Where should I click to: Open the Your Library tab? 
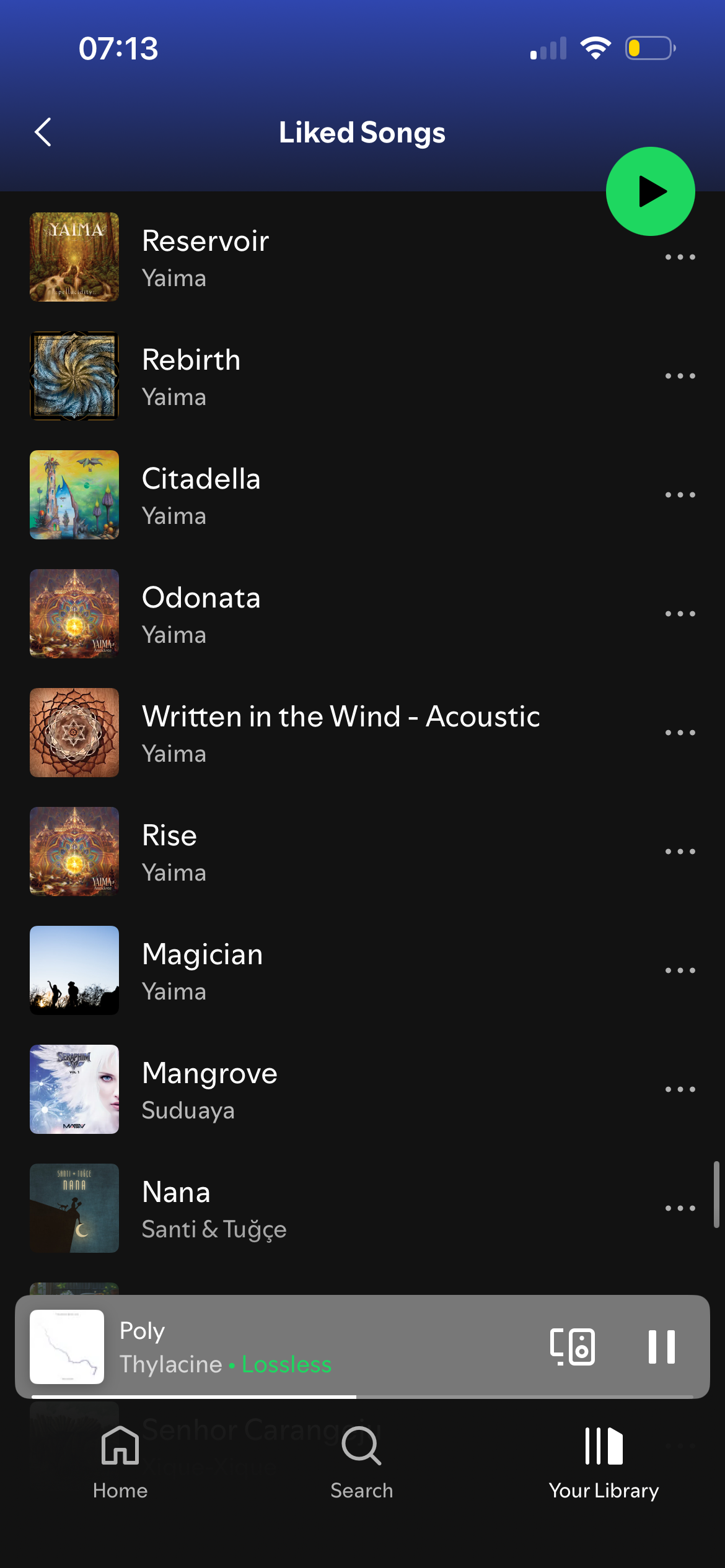pyautogui.click(x=604, y=1461)
